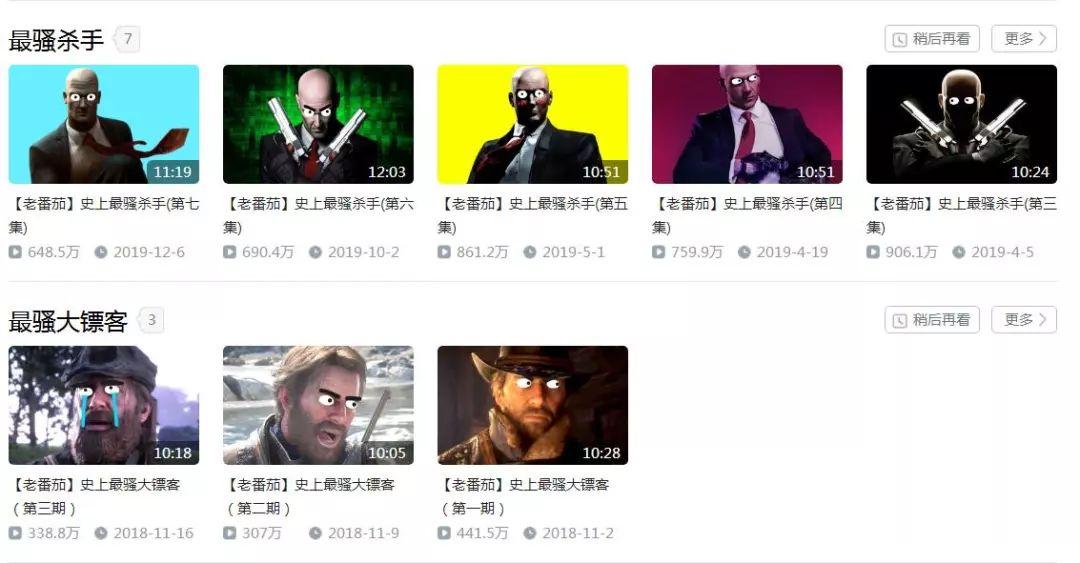Open 史上最骚杀手 第四集 video

[x=747, y=124]
